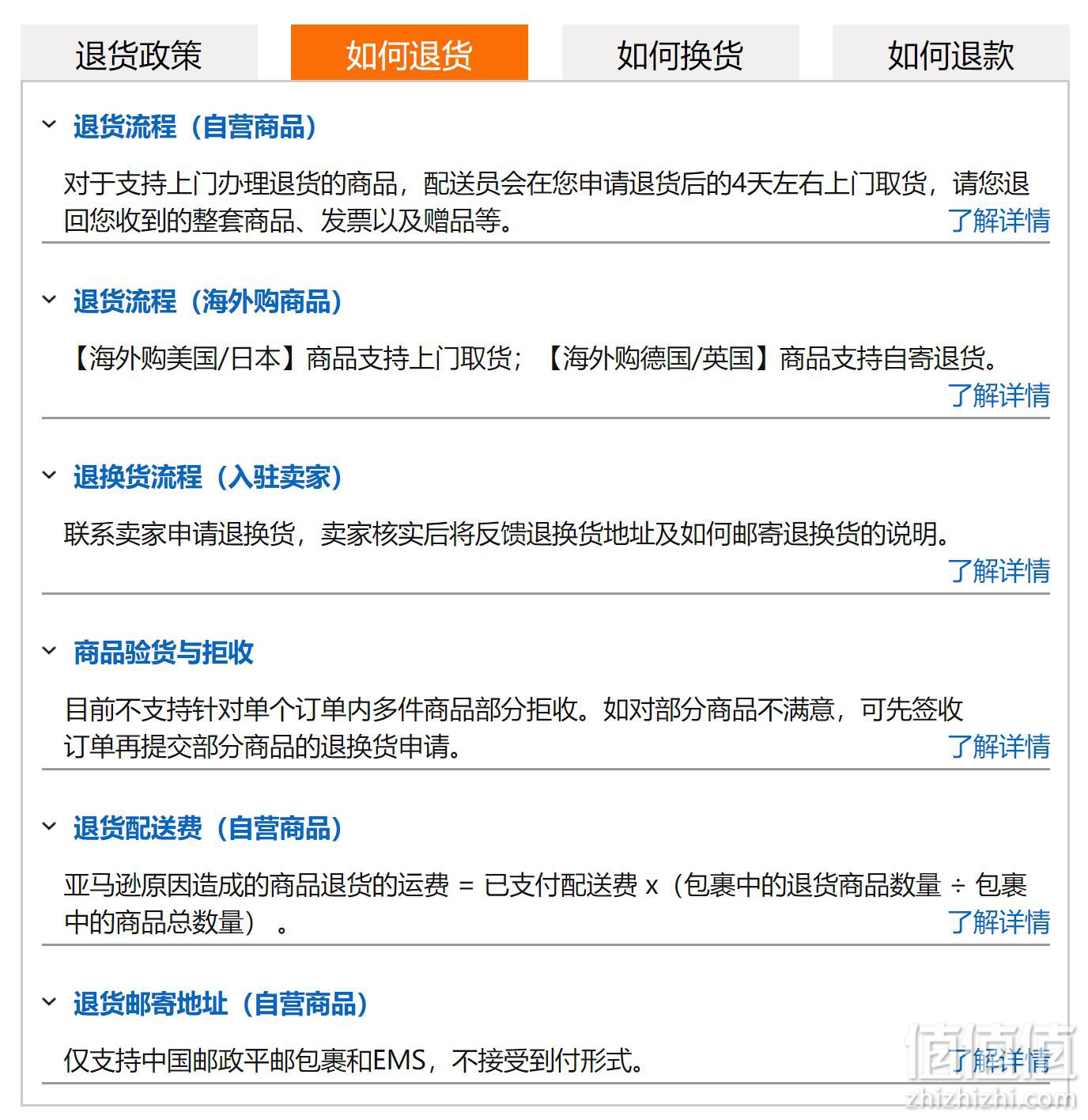Open 了解详情 under 退货配送费（自营商品）
1088x1120 pixels.
pos(999,922)
